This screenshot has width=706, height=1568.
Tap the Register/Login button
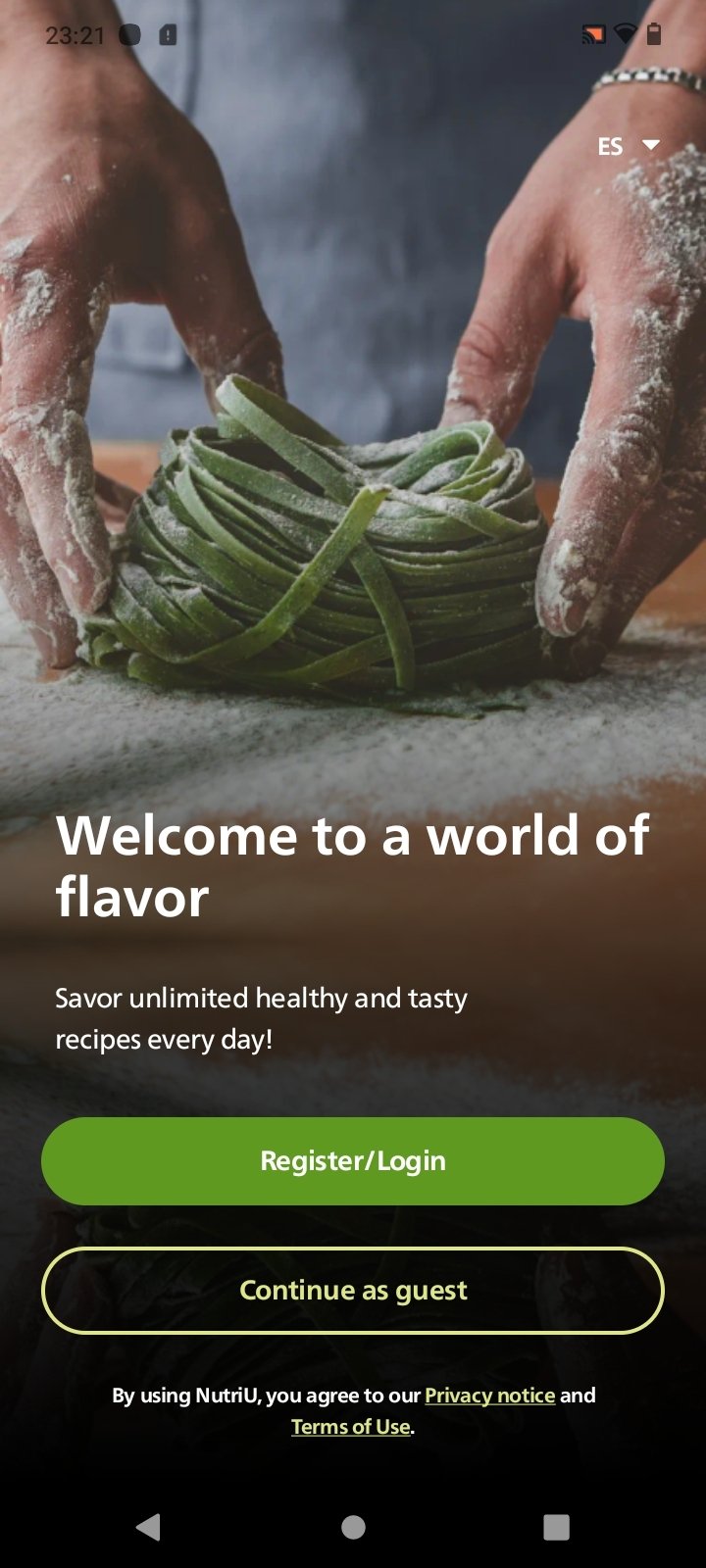353,1161
